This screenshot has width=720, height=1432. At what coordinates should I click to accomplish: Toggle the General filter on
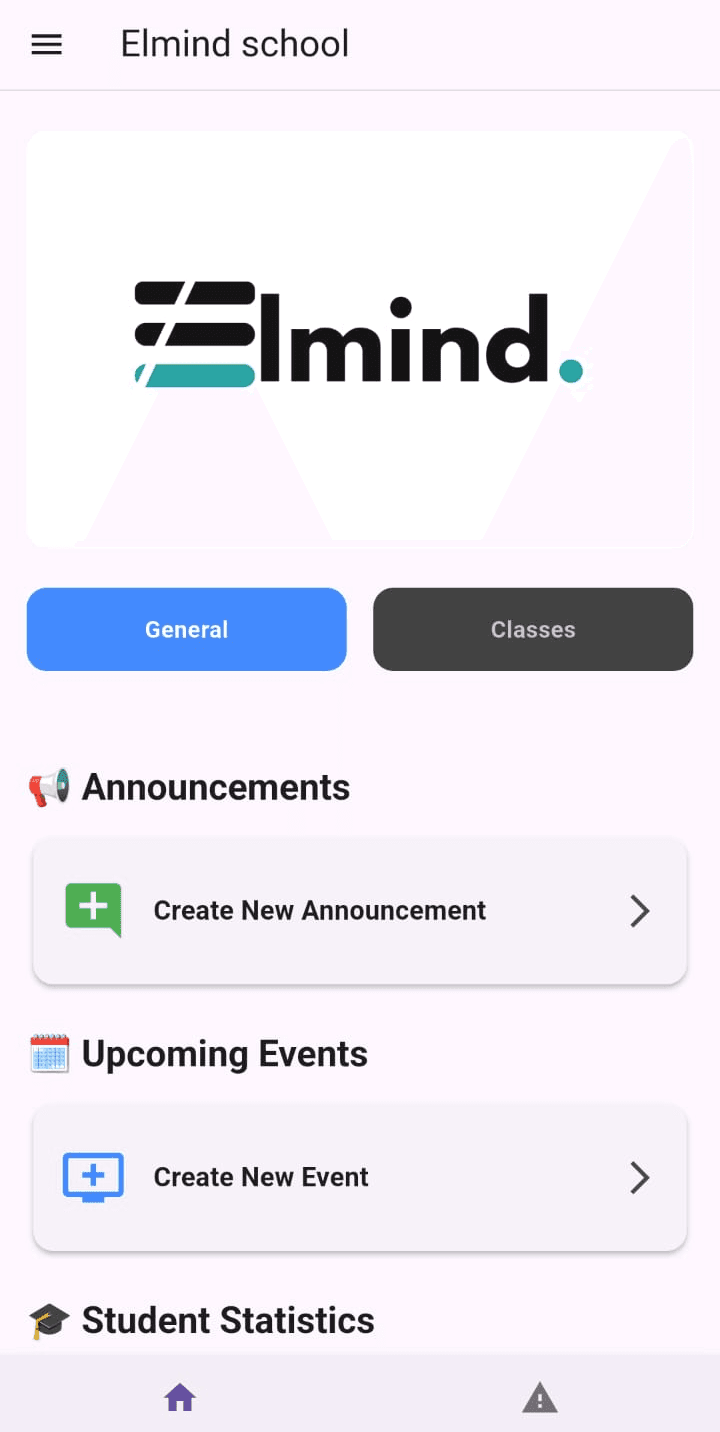[x=186, y=629]
